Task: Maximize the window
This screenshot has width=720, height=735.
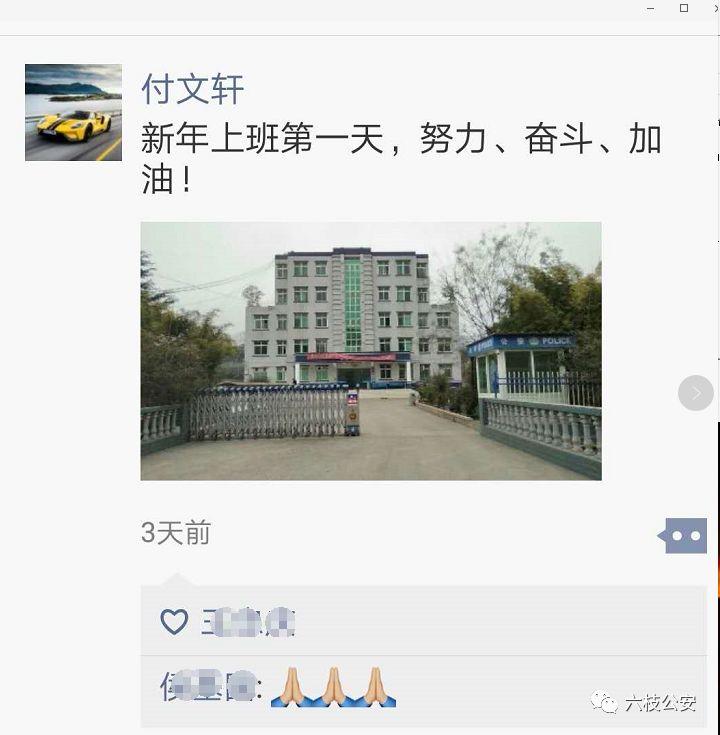Action: pos(684,8)
